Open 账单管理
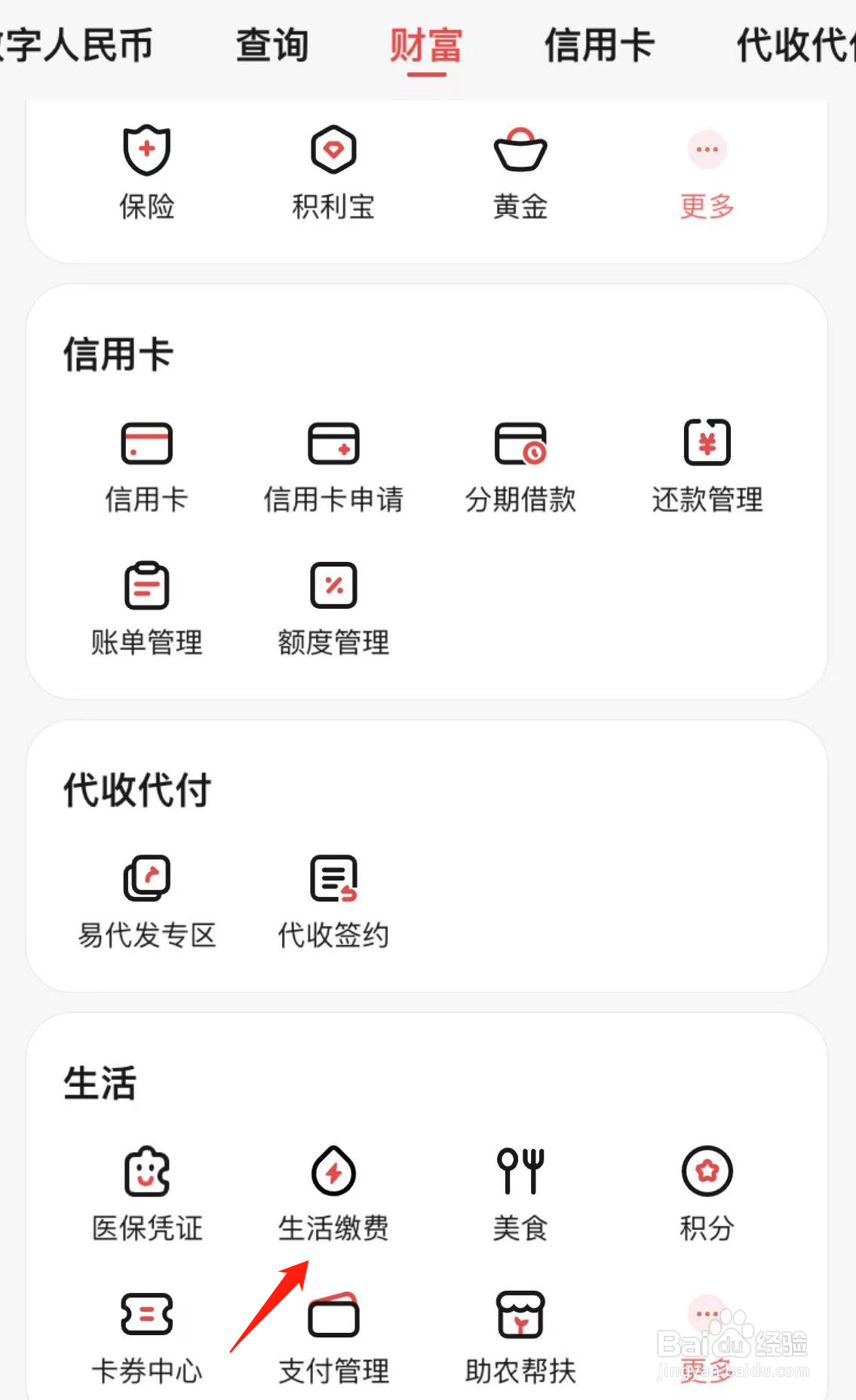Viewport: 856px width, 1400px height. (147, 609)
